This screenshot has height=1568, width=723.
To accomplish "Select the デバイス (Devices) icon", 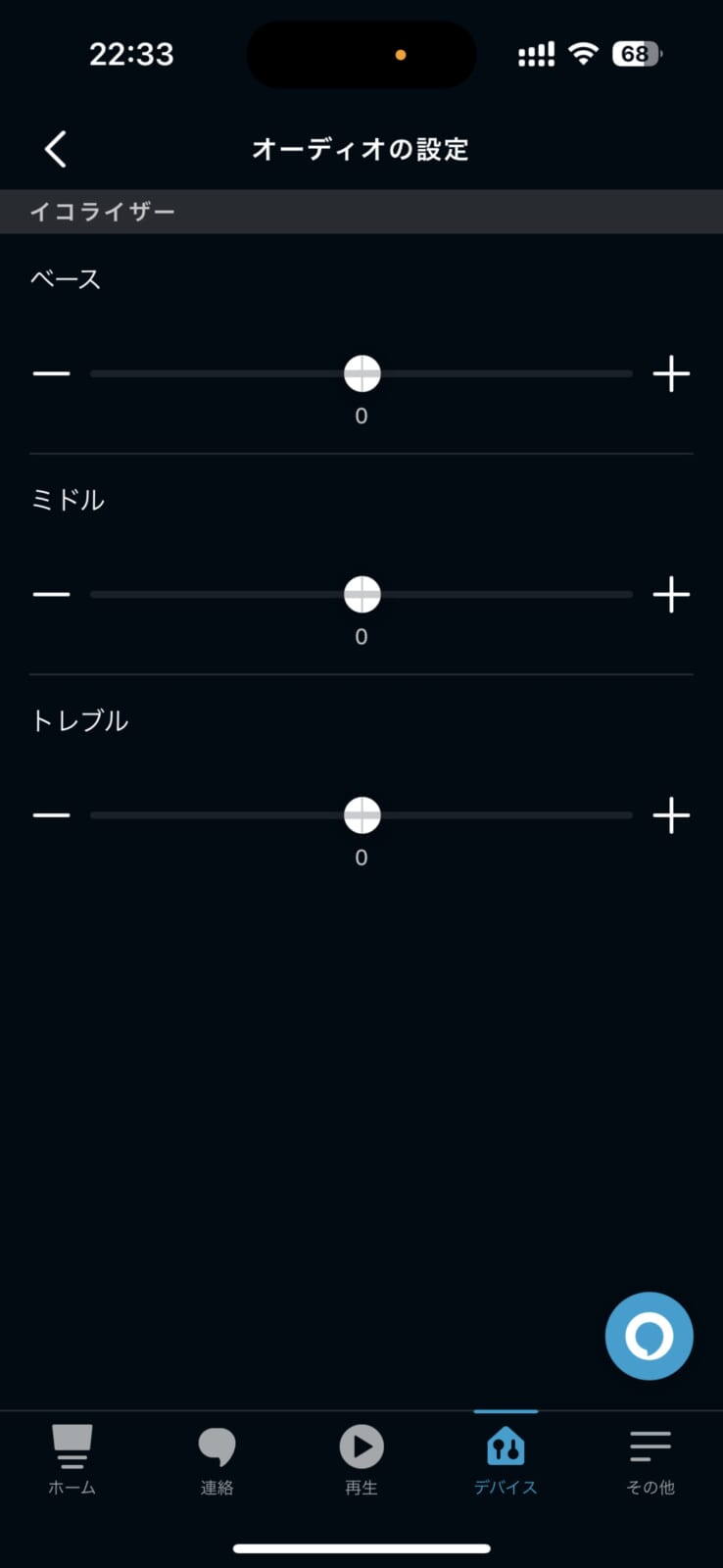I will (506, 1445).
